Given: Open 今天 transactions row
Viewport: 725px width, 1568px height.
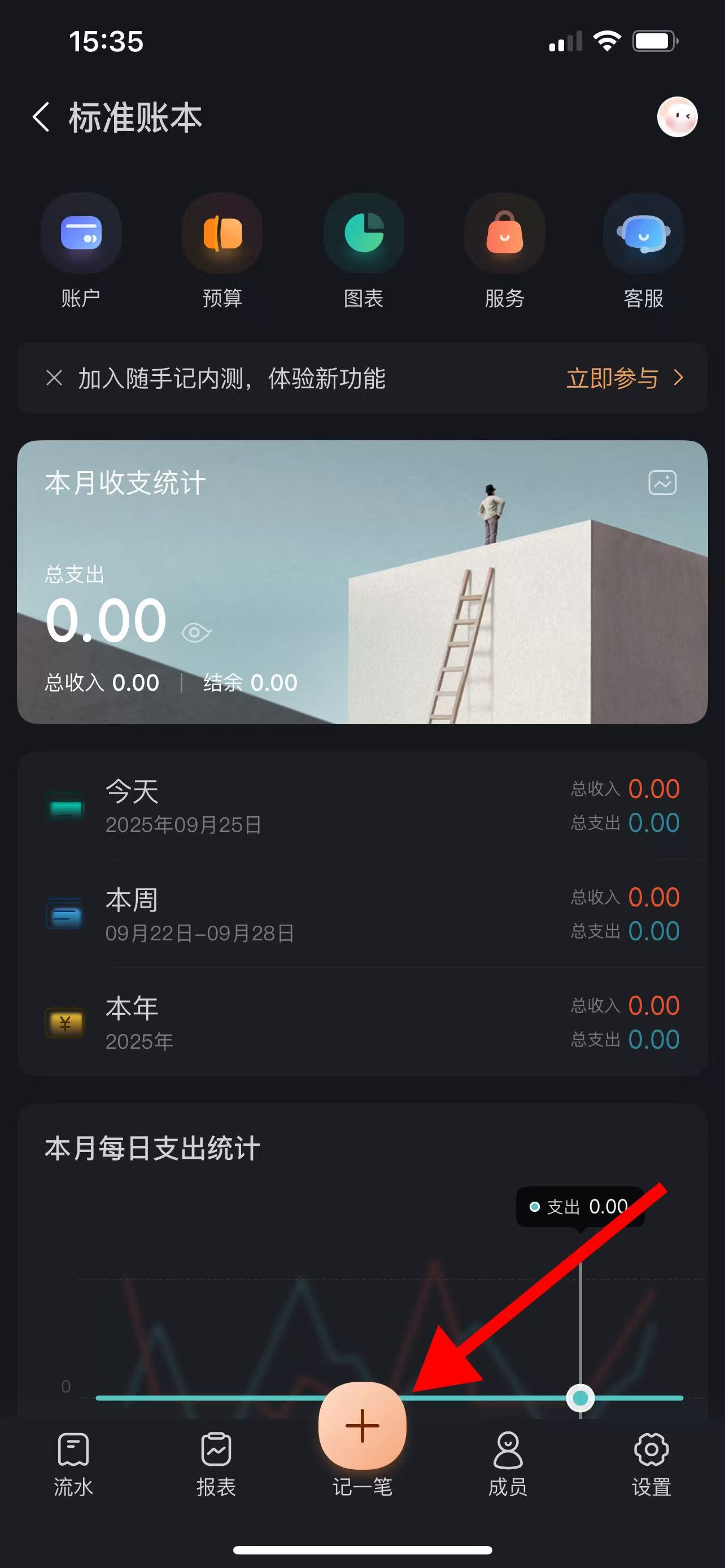Looking at the screenshot, I should pos(362,806).
